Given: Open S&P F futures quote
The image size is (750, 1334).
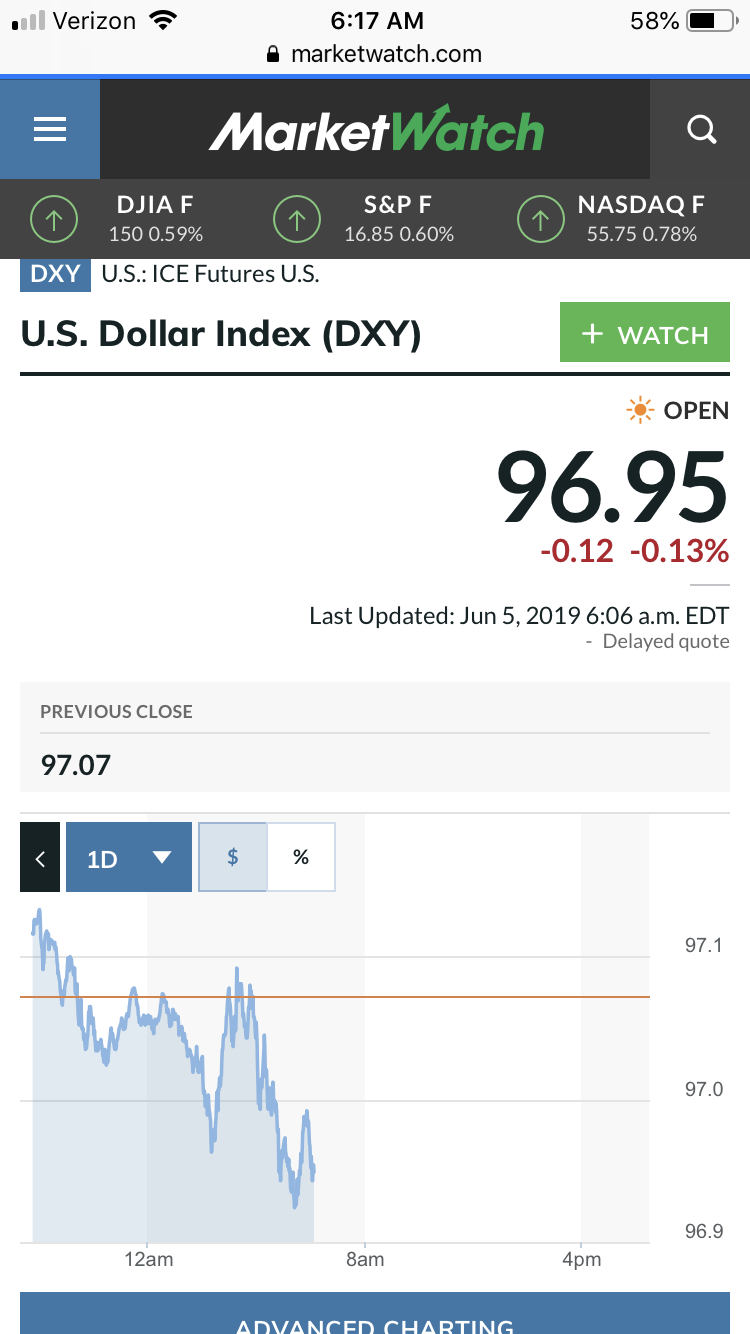Looking at the screenshot, I should tap(375, 219).
